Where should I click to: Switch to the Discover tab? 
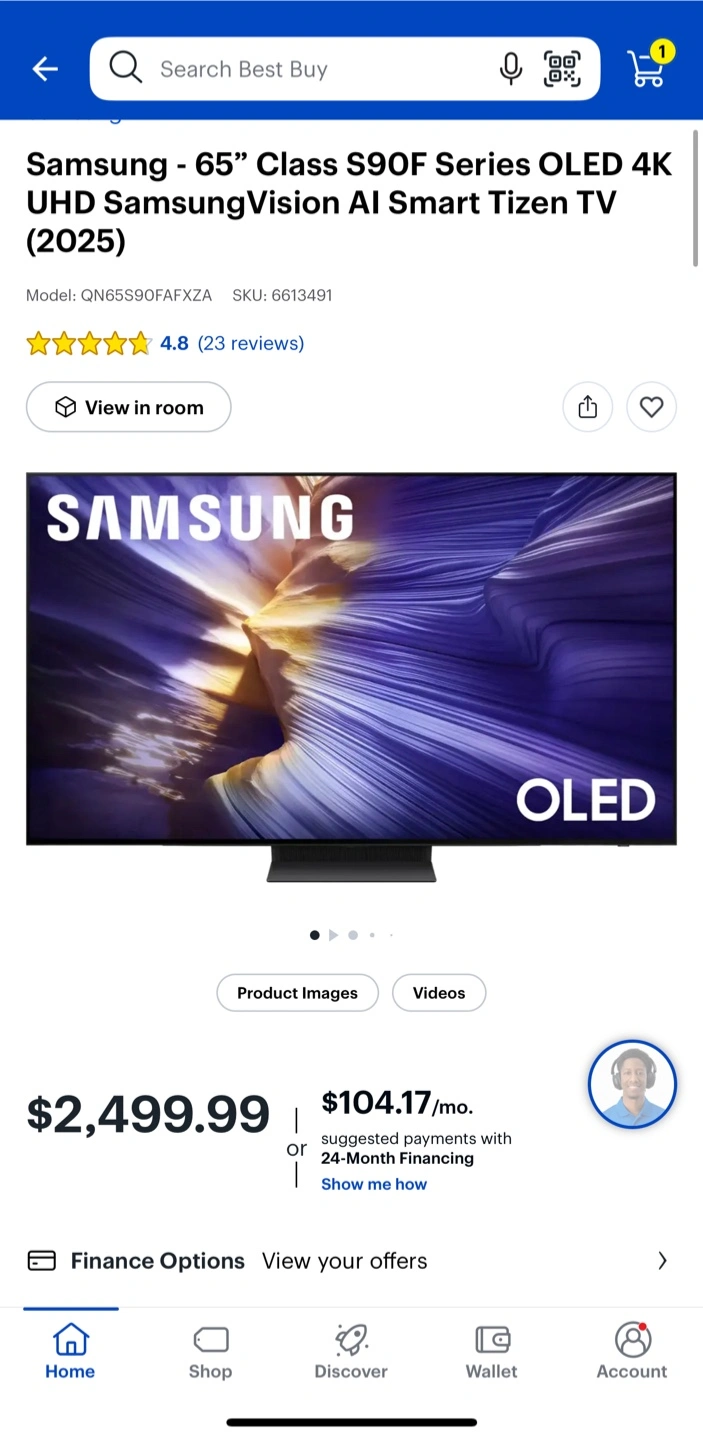pyautogui.click(x=351, y=1351)
